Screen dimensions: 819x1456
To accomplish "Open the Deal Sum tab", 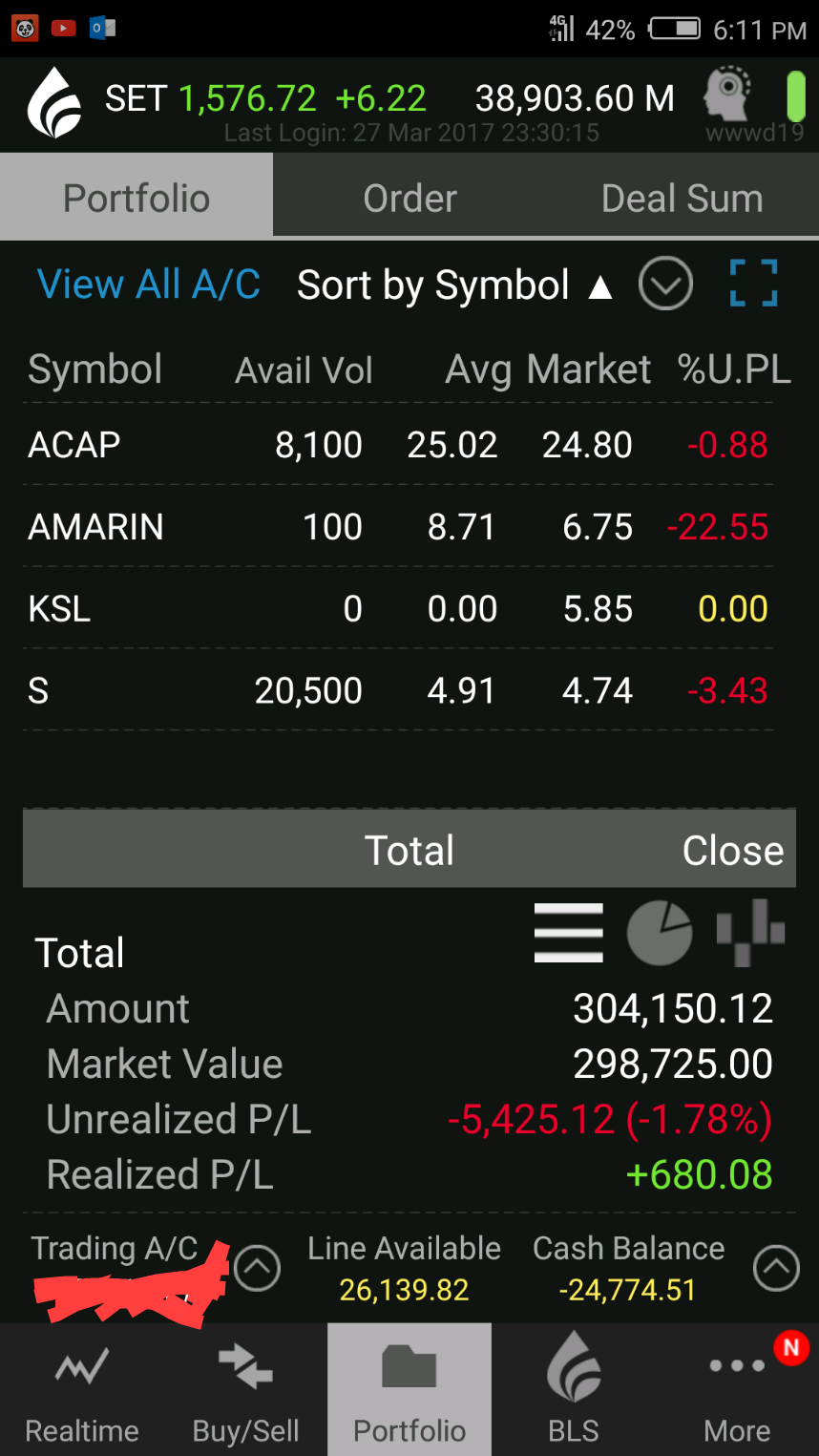I will 682,199.
